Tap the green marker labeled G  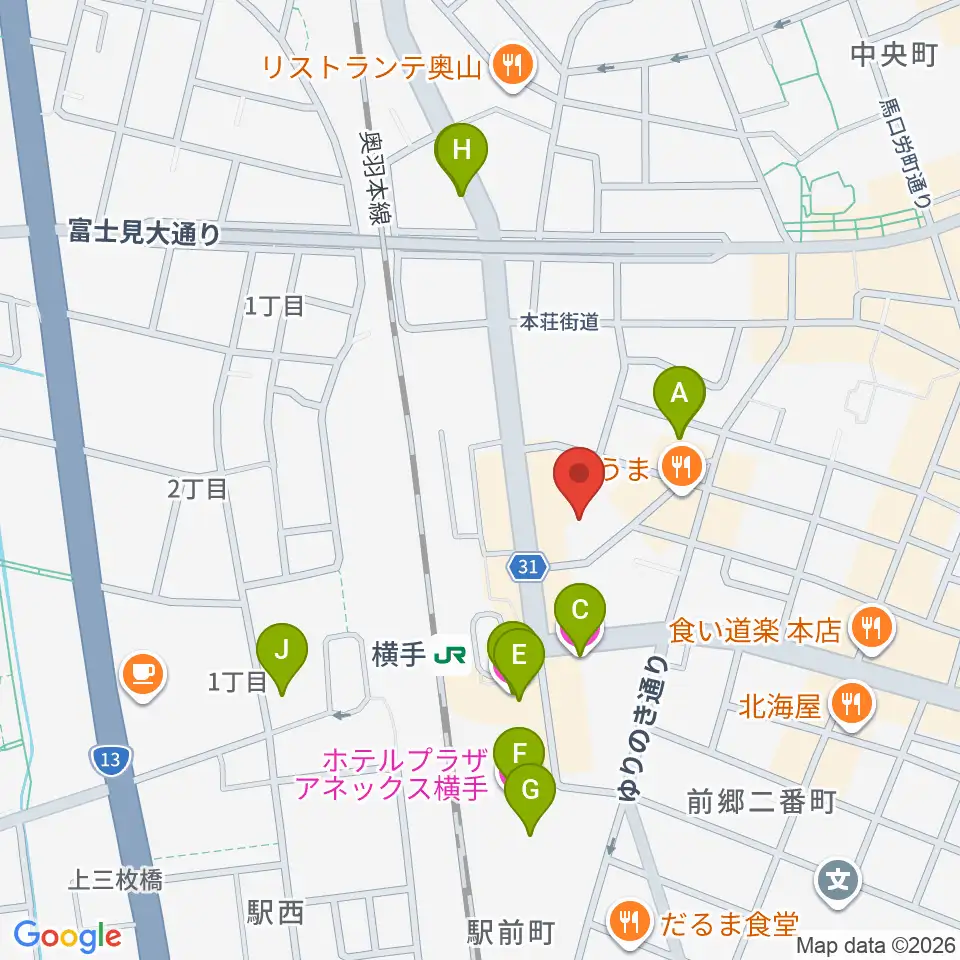pos(530,798)
